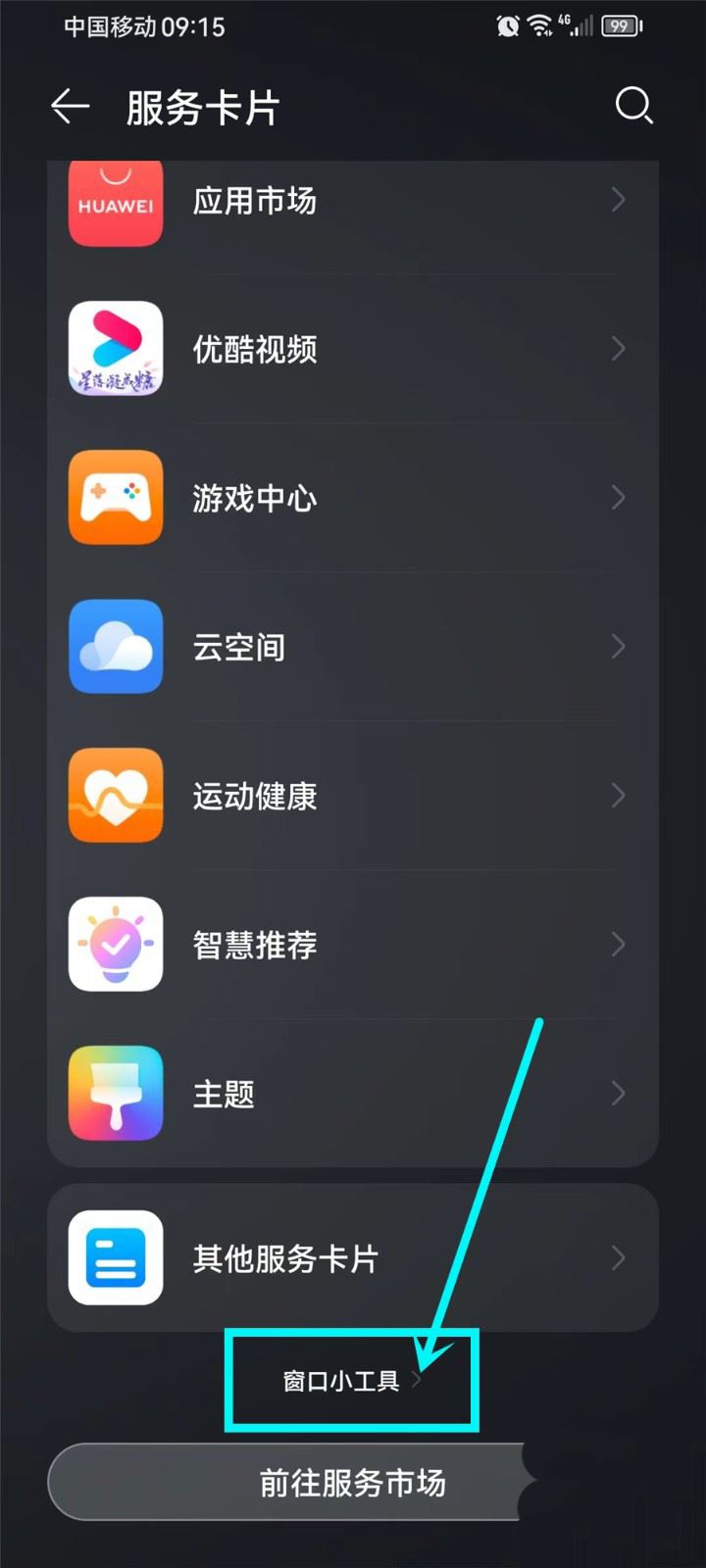Viewport: 706px width, 1568px height.
Task: Open 运动健康 service cards
Action: point(353,796)
